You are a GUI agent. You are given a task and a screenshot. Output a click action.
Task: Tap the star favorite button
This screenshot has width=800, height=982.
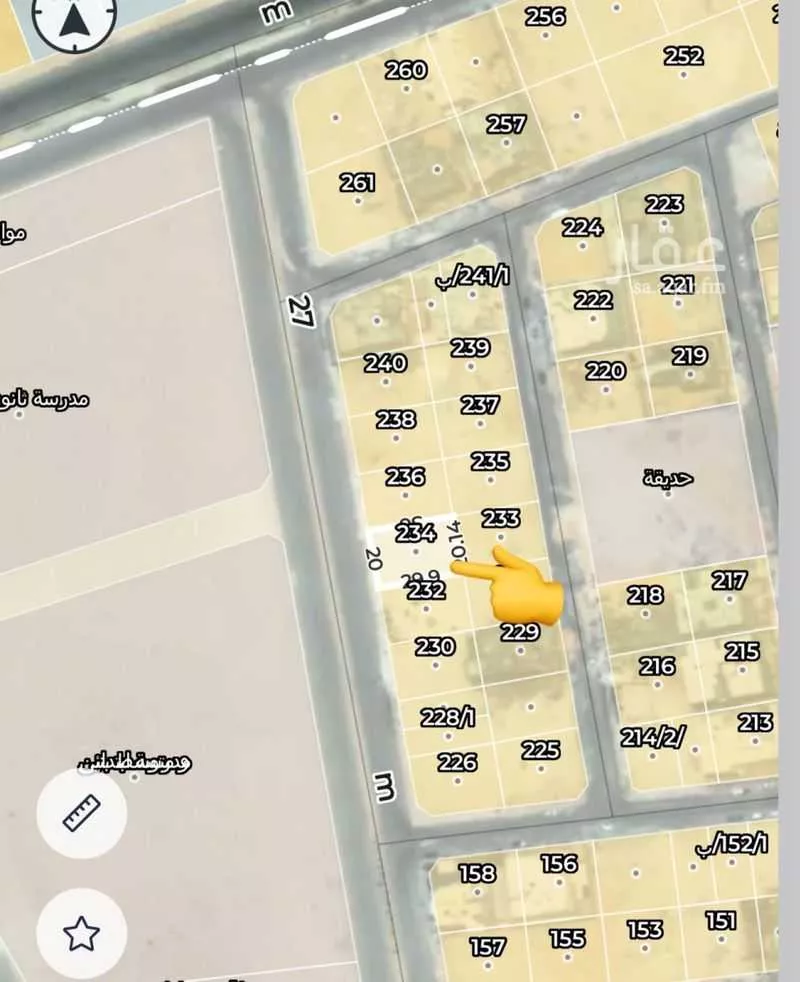click(82, 934)
